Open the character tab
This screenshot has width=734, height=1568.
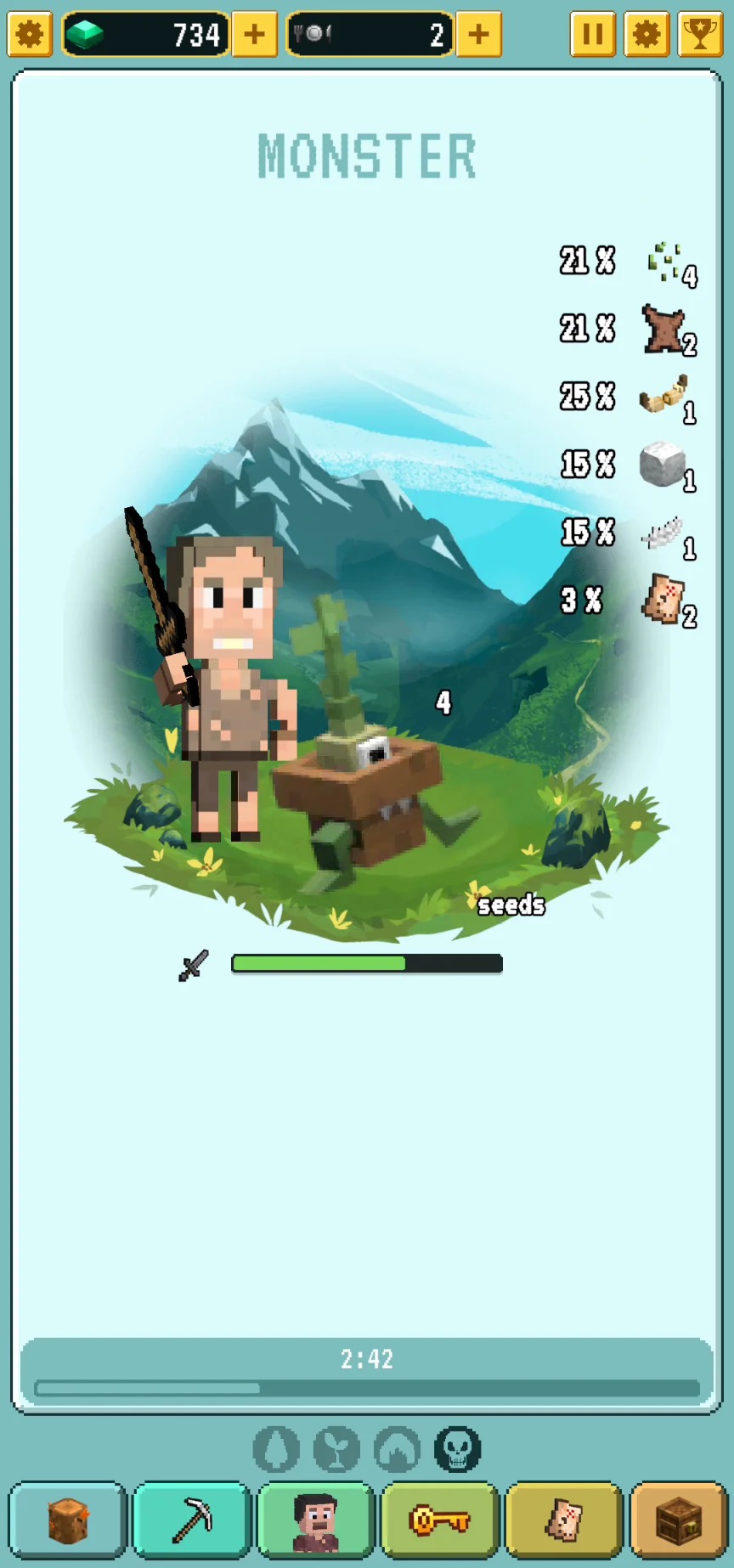pos(316,1520)
